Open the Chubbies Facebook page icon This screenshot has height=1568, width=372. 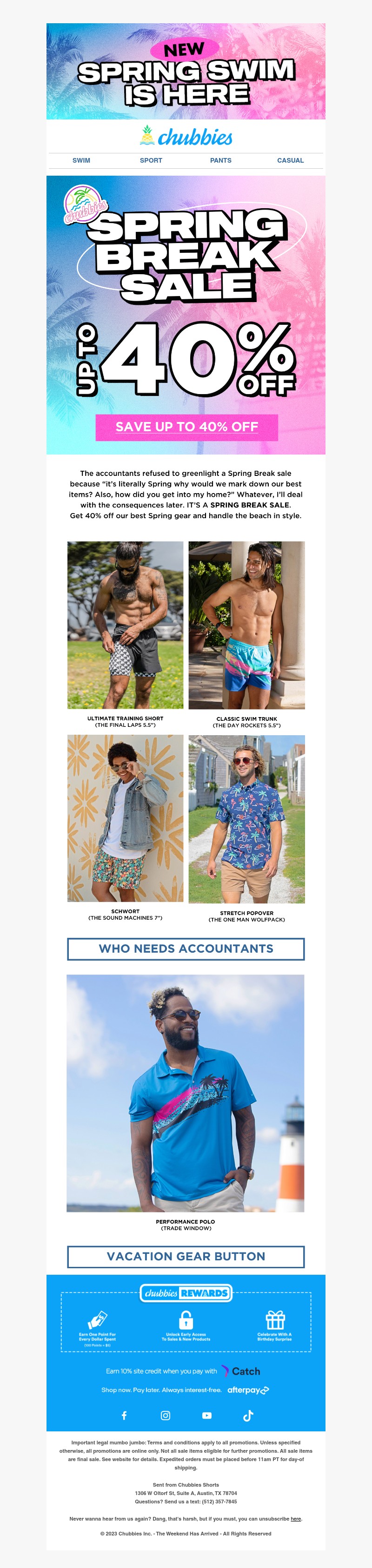124,1415
